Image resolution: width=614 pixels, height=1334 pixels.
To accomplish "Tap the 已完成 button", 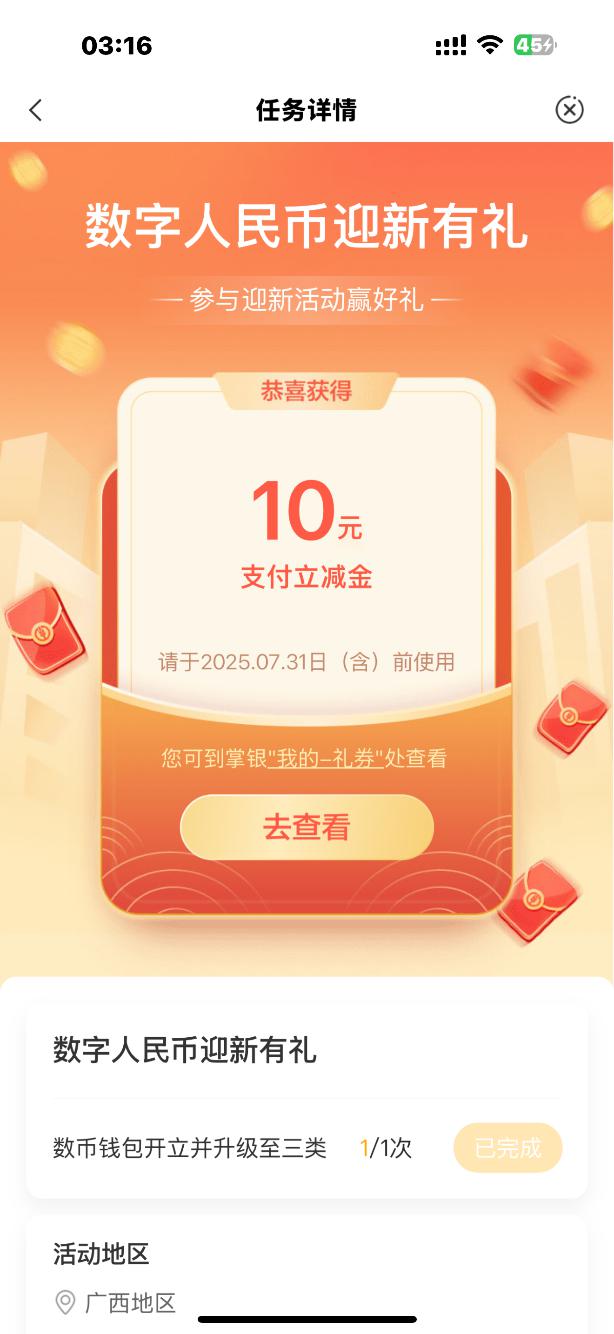I will click(508, 1148).
